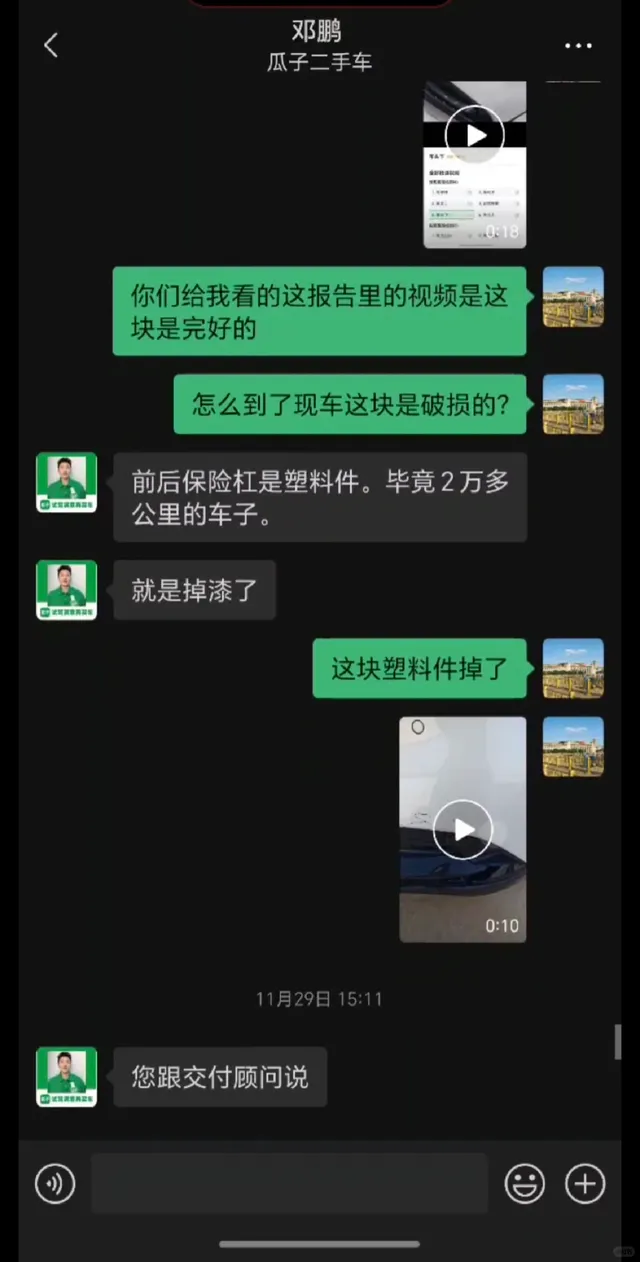The height and width of the screenshot is (1262, 640).
Task: Play the 0:18 report video
Action: (474, 135)
